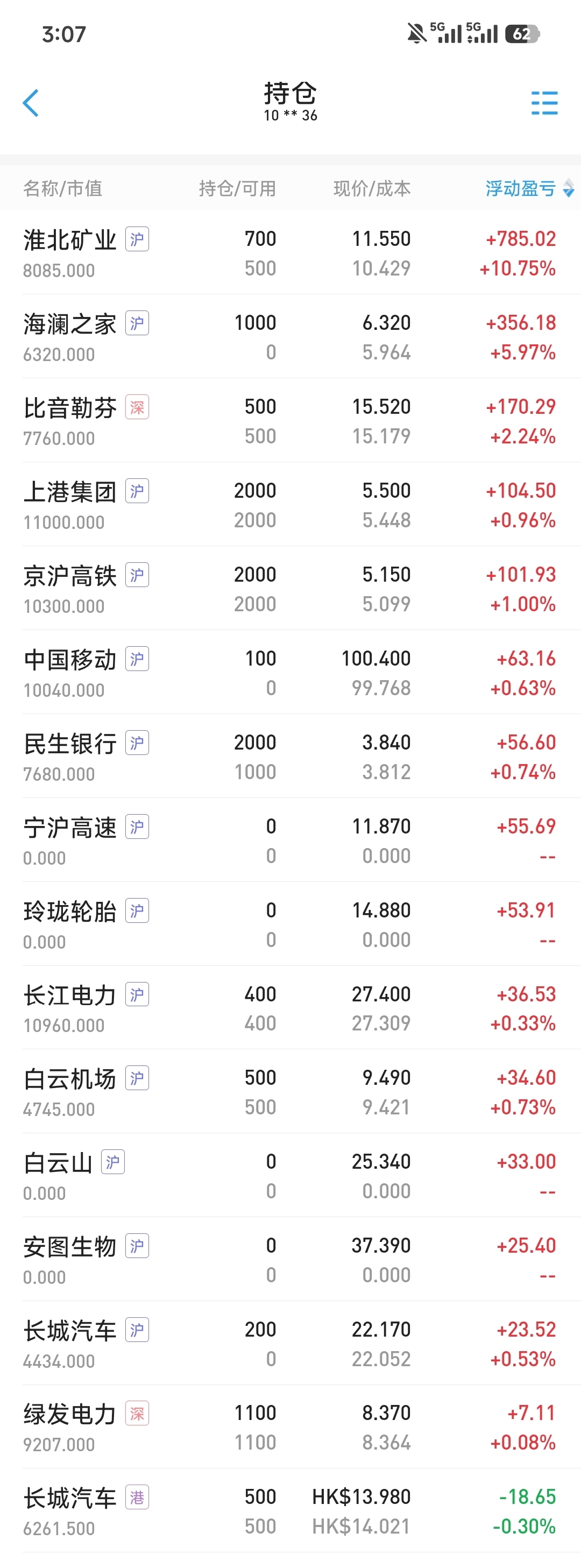
Task: Open the list view menu icon
Action: coord(544,103)
